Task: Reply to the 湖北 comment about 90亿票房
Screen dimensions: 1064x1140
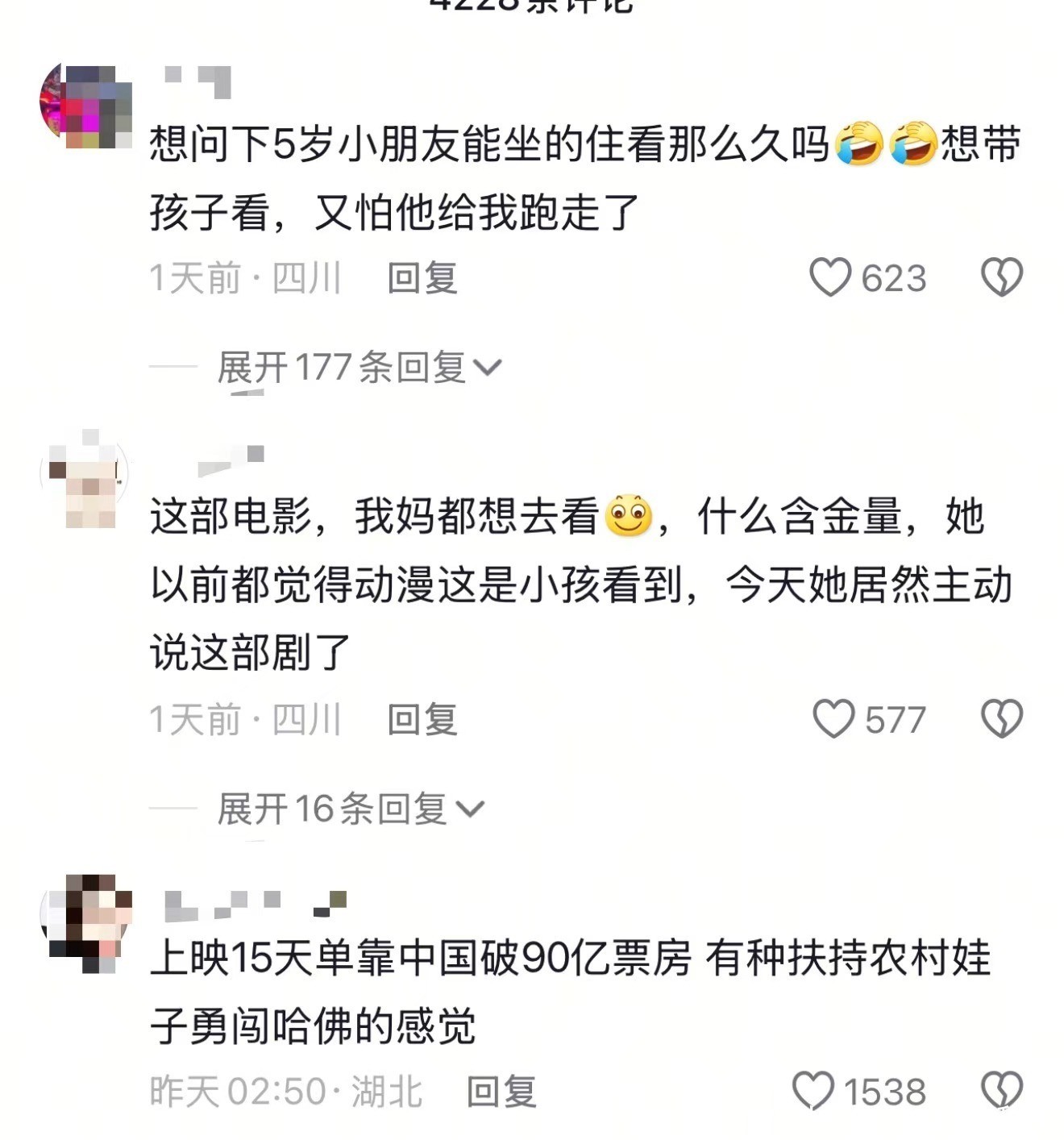Action: pos(501,1092)
